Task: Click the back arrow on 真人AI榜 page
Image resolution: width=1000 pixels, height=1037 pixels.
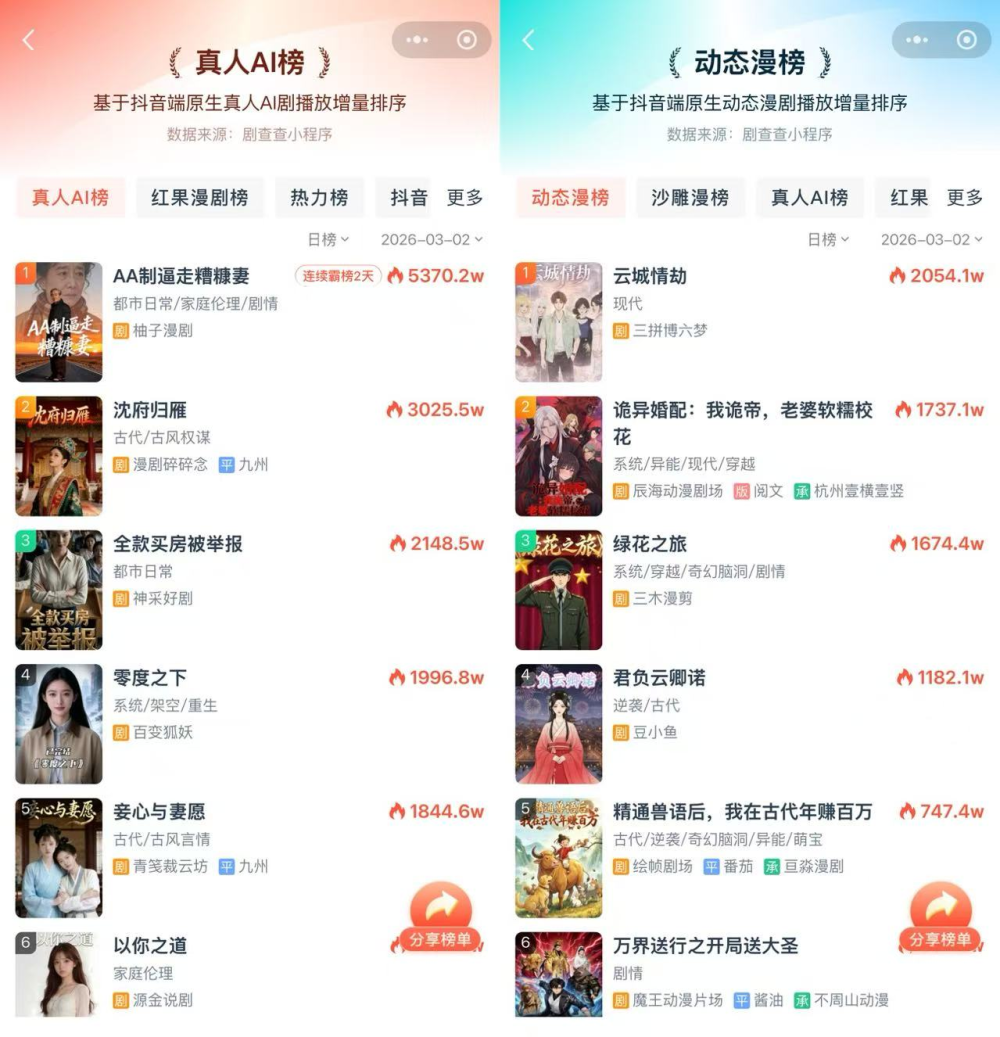Action: [28, 40]
